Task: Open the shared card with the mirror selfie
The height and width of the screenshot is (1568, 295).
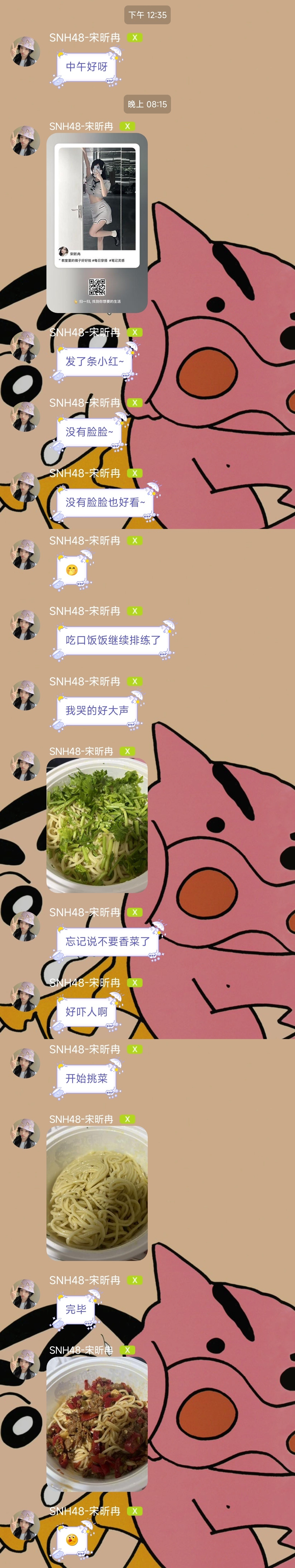Action: tap(97, 222)
